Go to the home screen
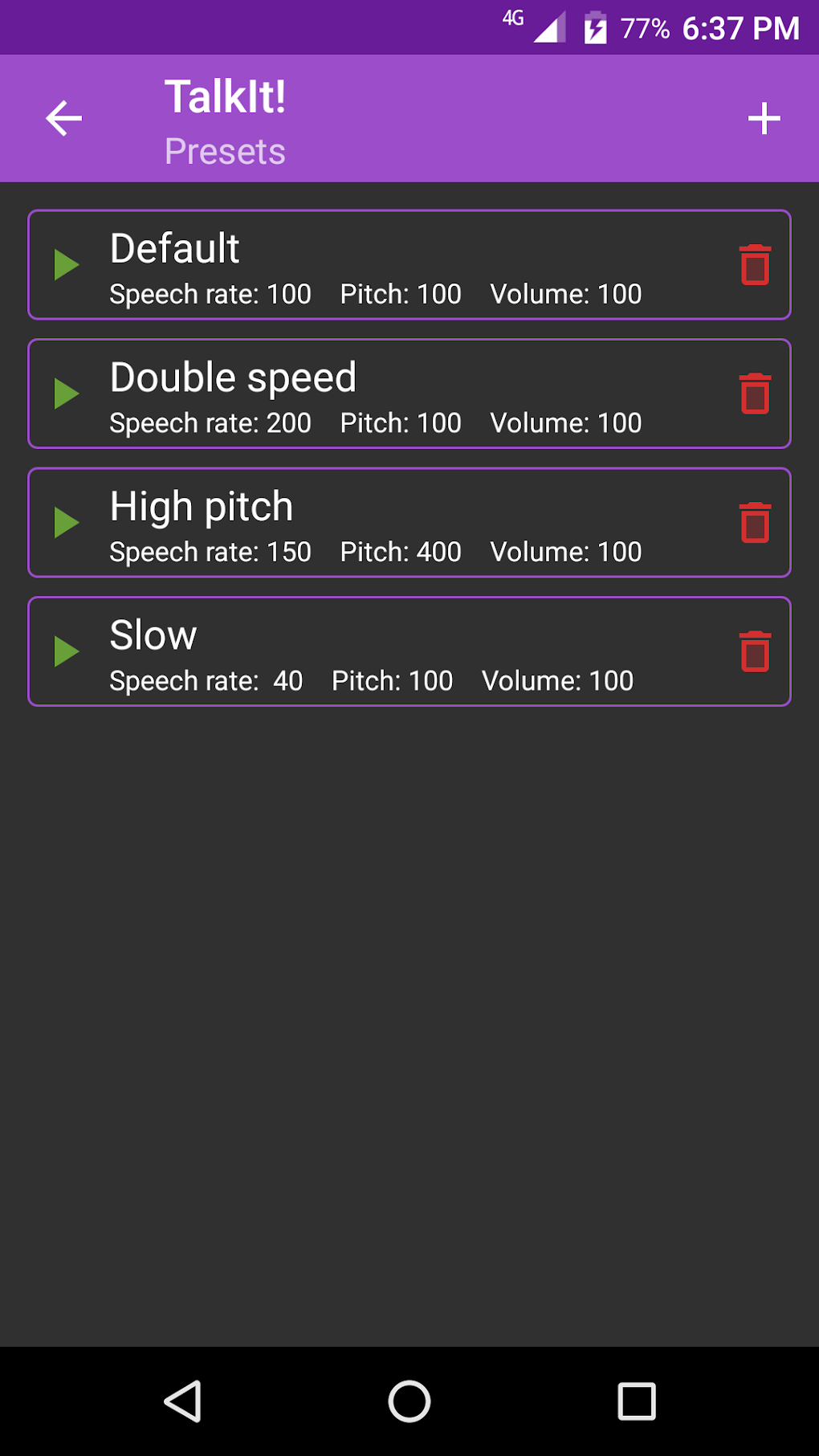The height and width of the screenshot is (1456, 819). pos(409,1401)
